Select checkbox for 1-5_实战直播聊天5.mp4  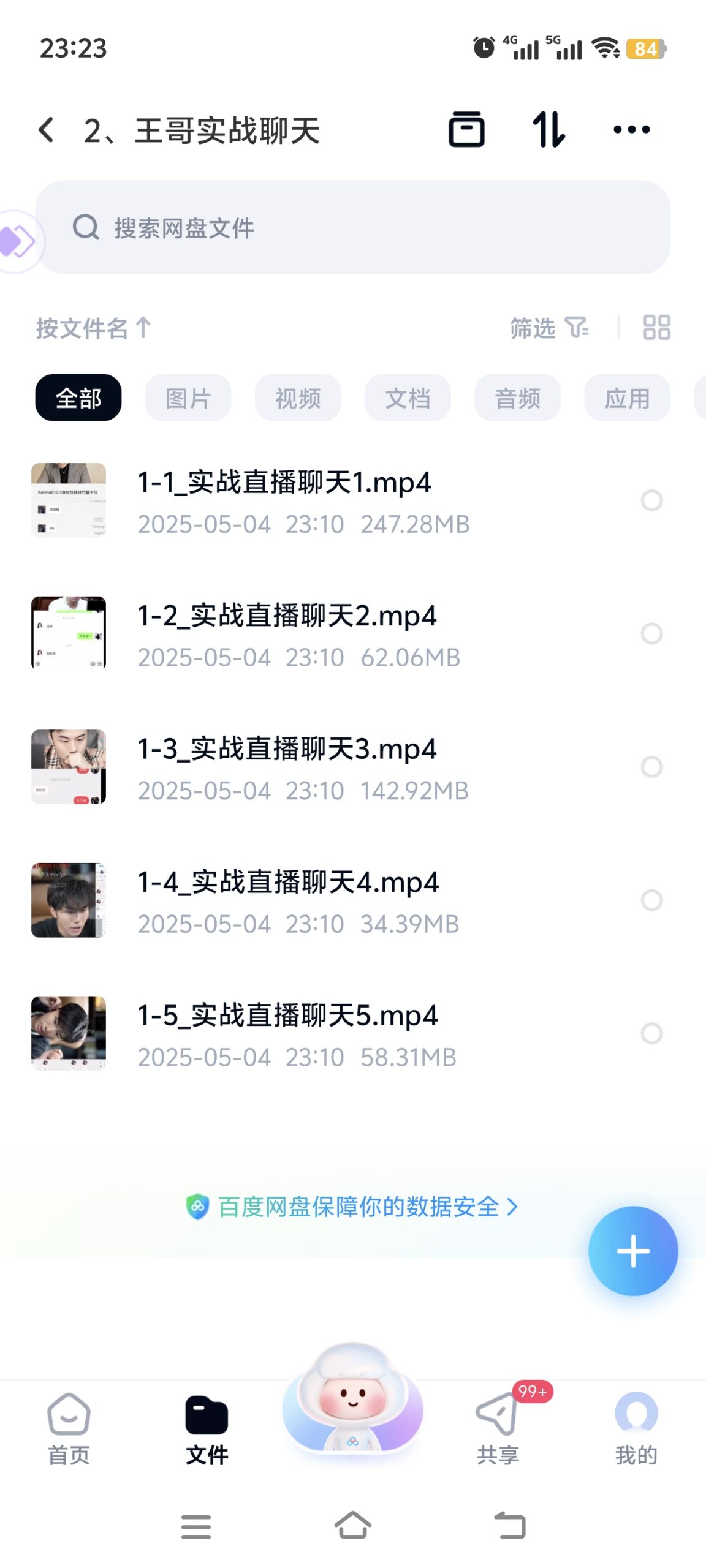[x=651, y=1033]
